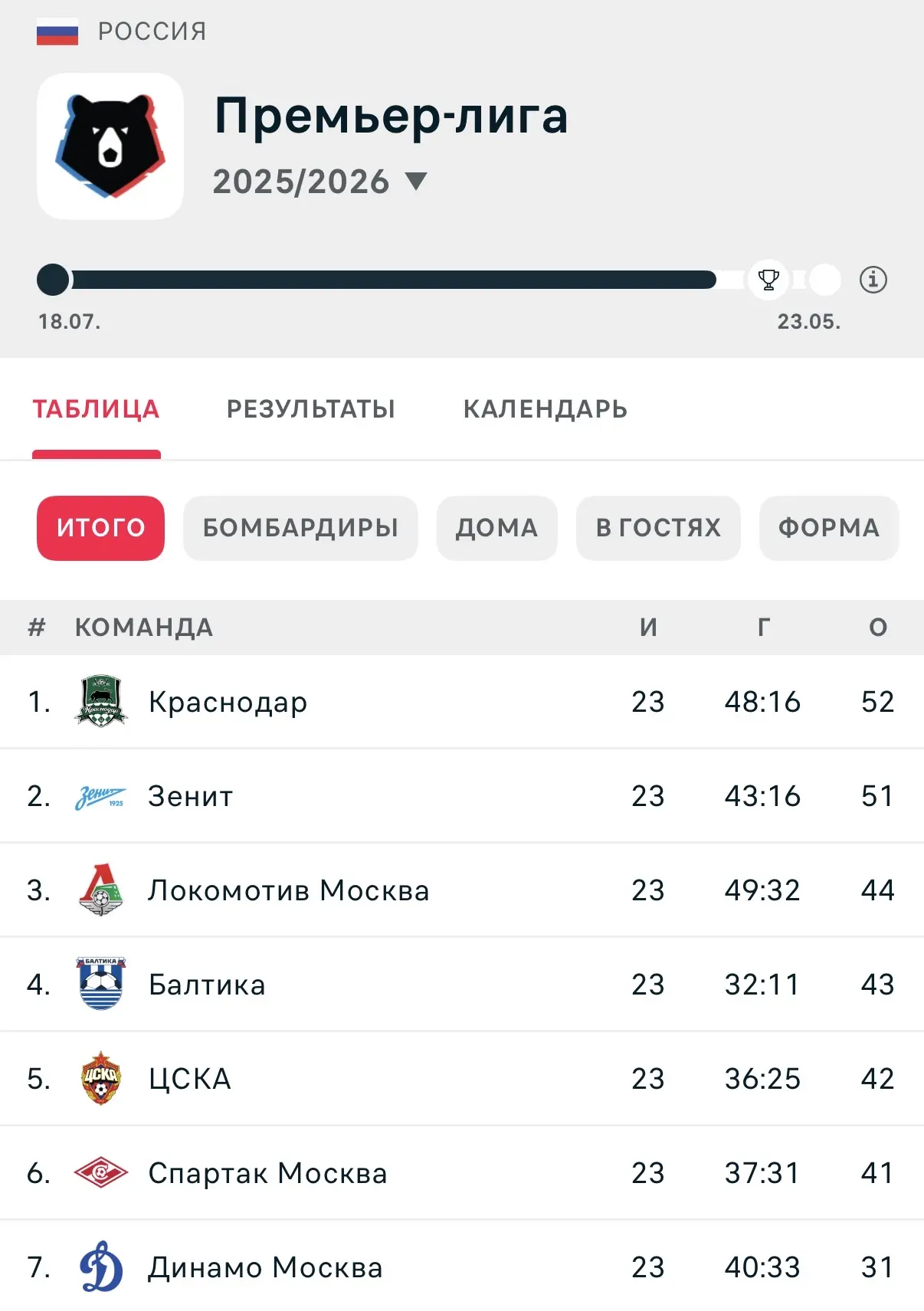This screenshot has width=924, height=1311.
Task: Open the season 2025/2026 dropdown
Action: (x=320, y=182)
